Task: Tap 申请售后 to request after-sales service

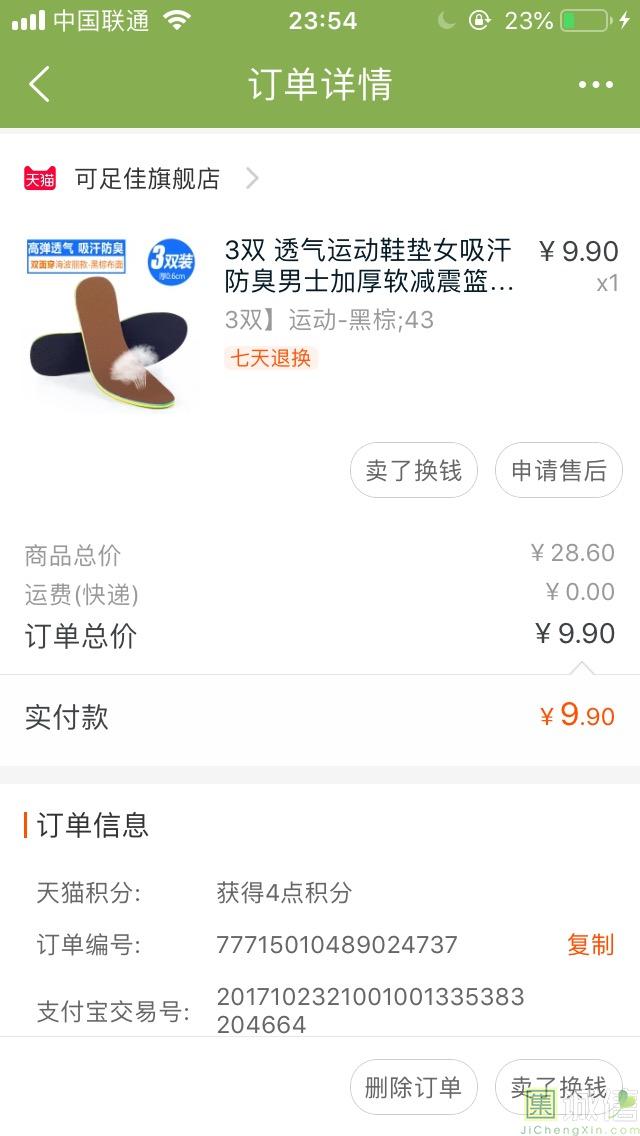Action: [x=559, y=470]
